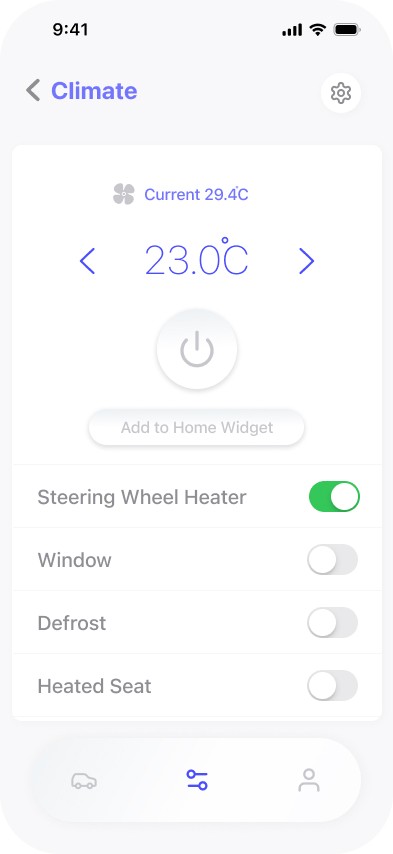Enable Heated Seat
393x854 pixels.
[333, 686]
